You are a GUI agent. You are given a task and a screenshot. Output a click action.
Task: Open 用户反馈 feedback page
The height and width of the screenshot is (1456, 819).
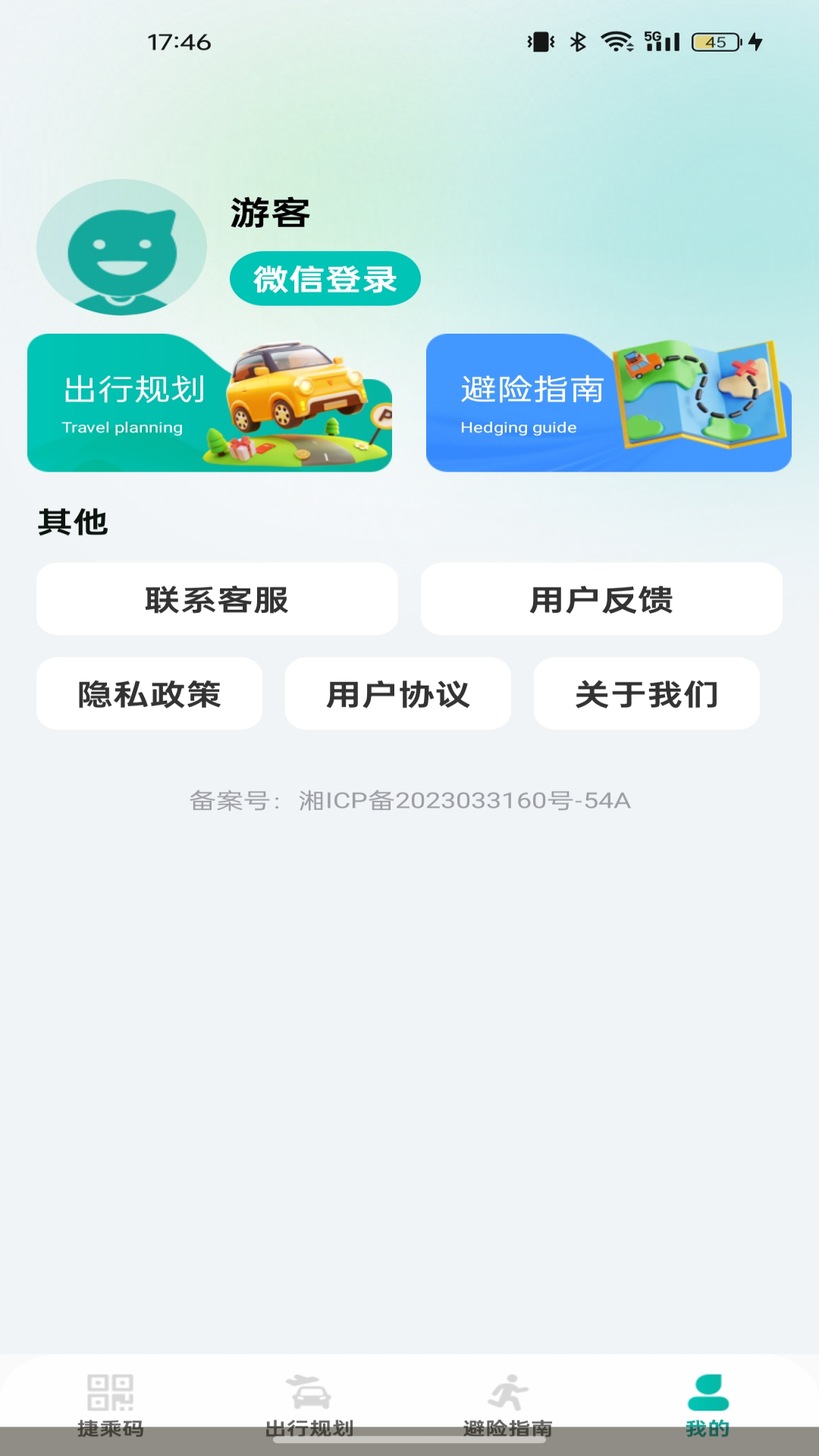click(x=603, y=599)
